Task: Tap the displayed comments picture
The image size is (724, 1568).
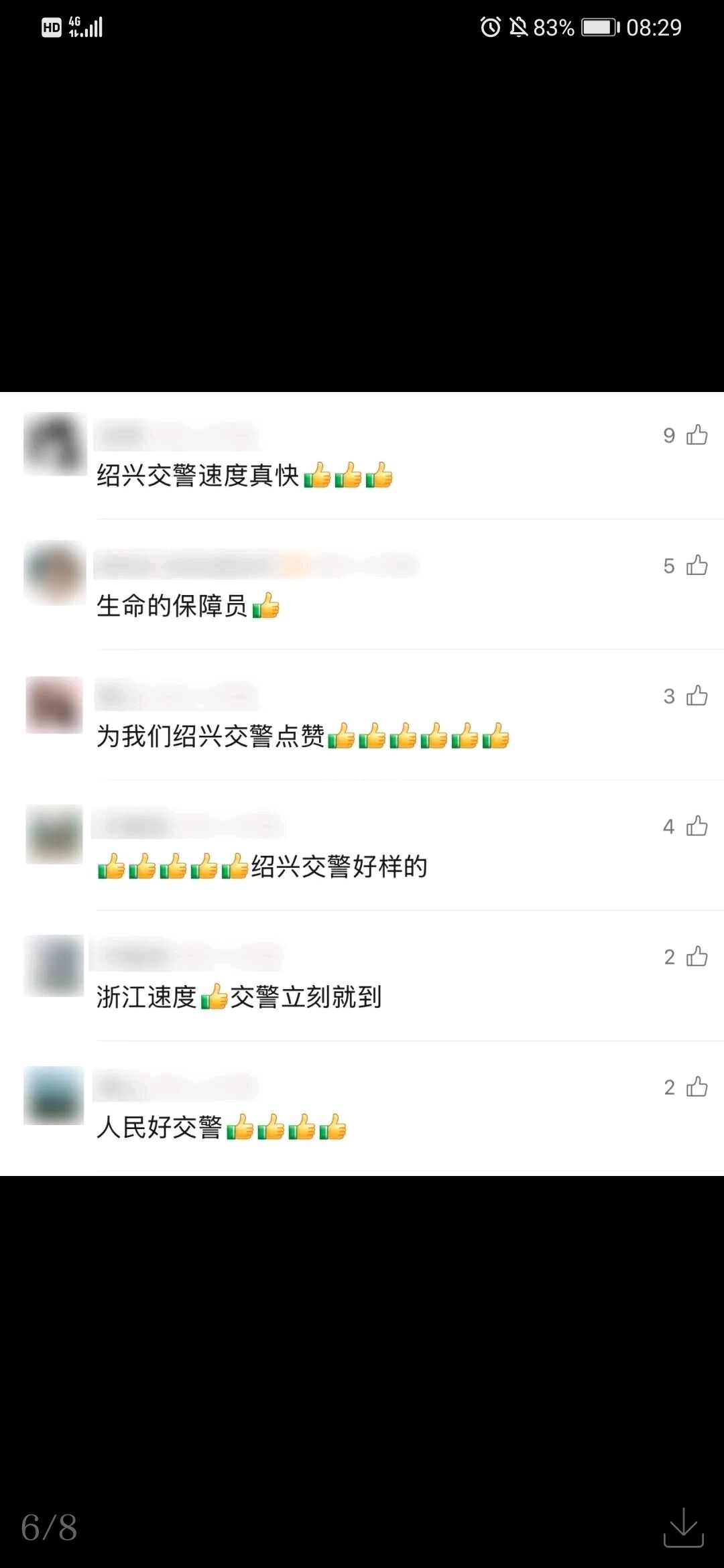Action: click(x=362, y=783)
